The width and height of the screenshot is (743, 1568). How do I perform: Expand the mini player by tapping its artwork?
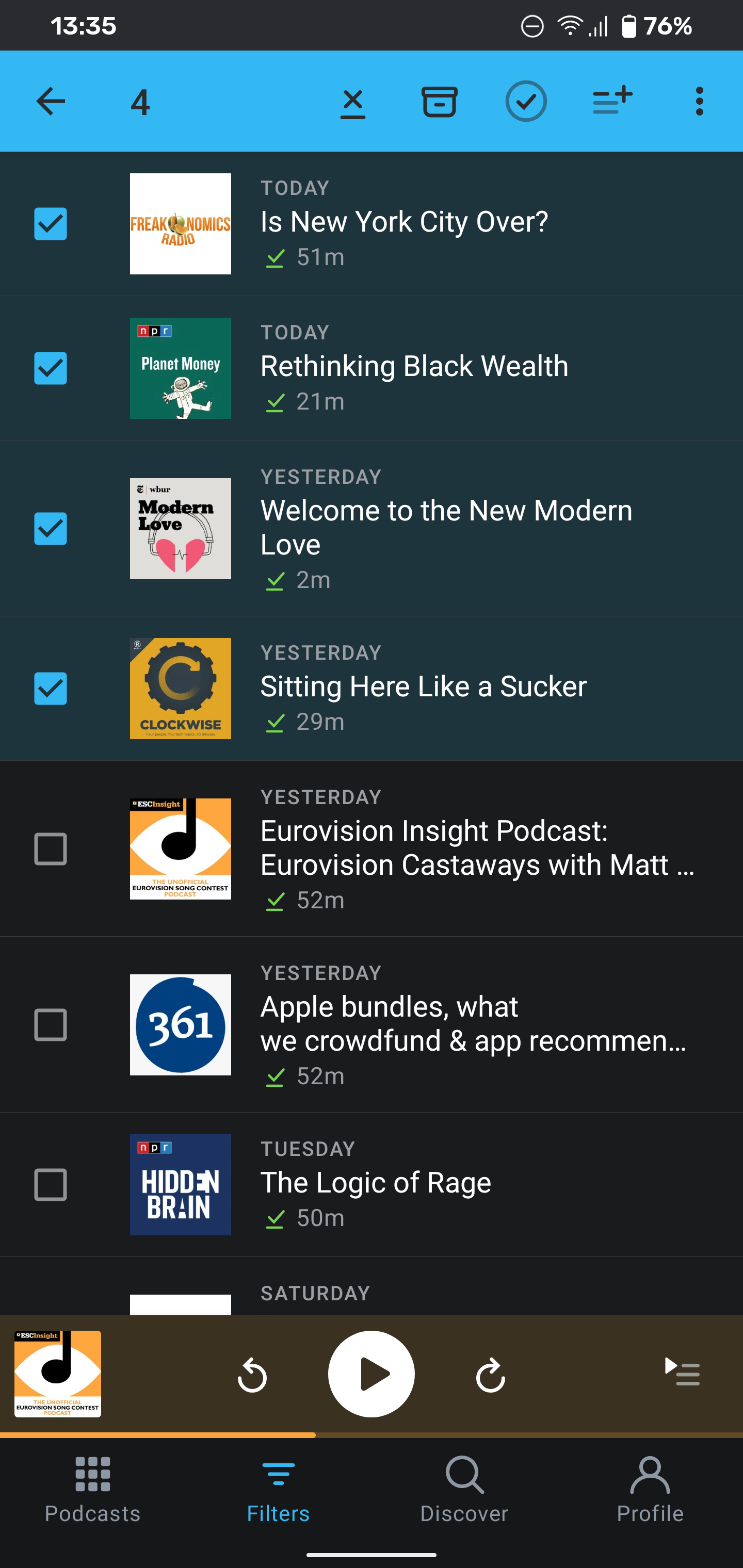click(57, 1374)
